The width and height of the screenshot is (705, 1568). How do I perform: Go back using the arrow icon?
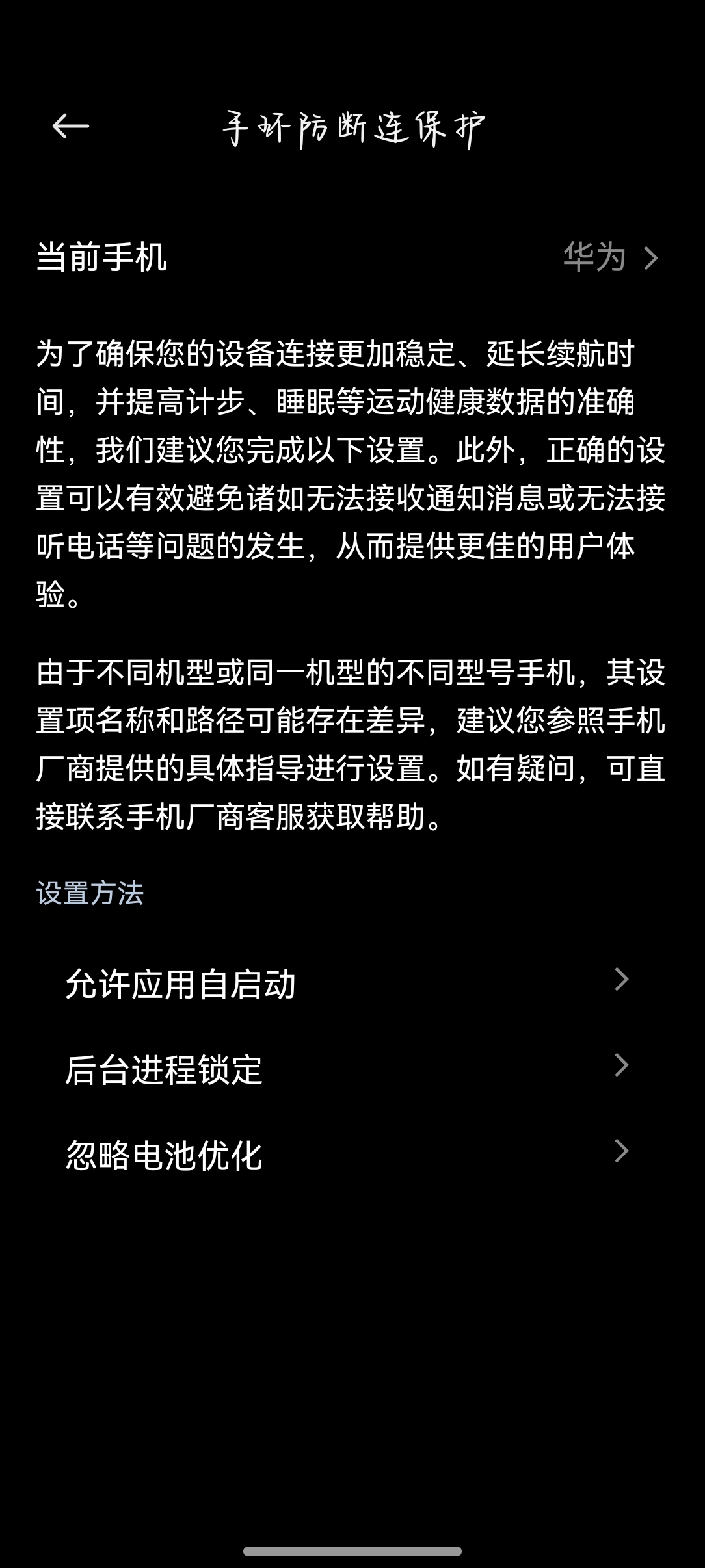pyautogui.click(x=70, y=126)
